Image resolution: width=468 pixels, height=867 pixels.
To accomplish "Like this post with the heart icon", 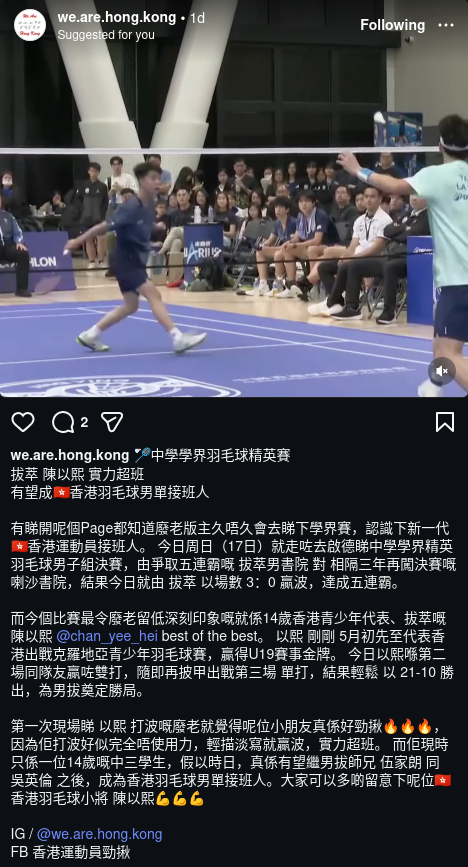I will pos(23,422).
